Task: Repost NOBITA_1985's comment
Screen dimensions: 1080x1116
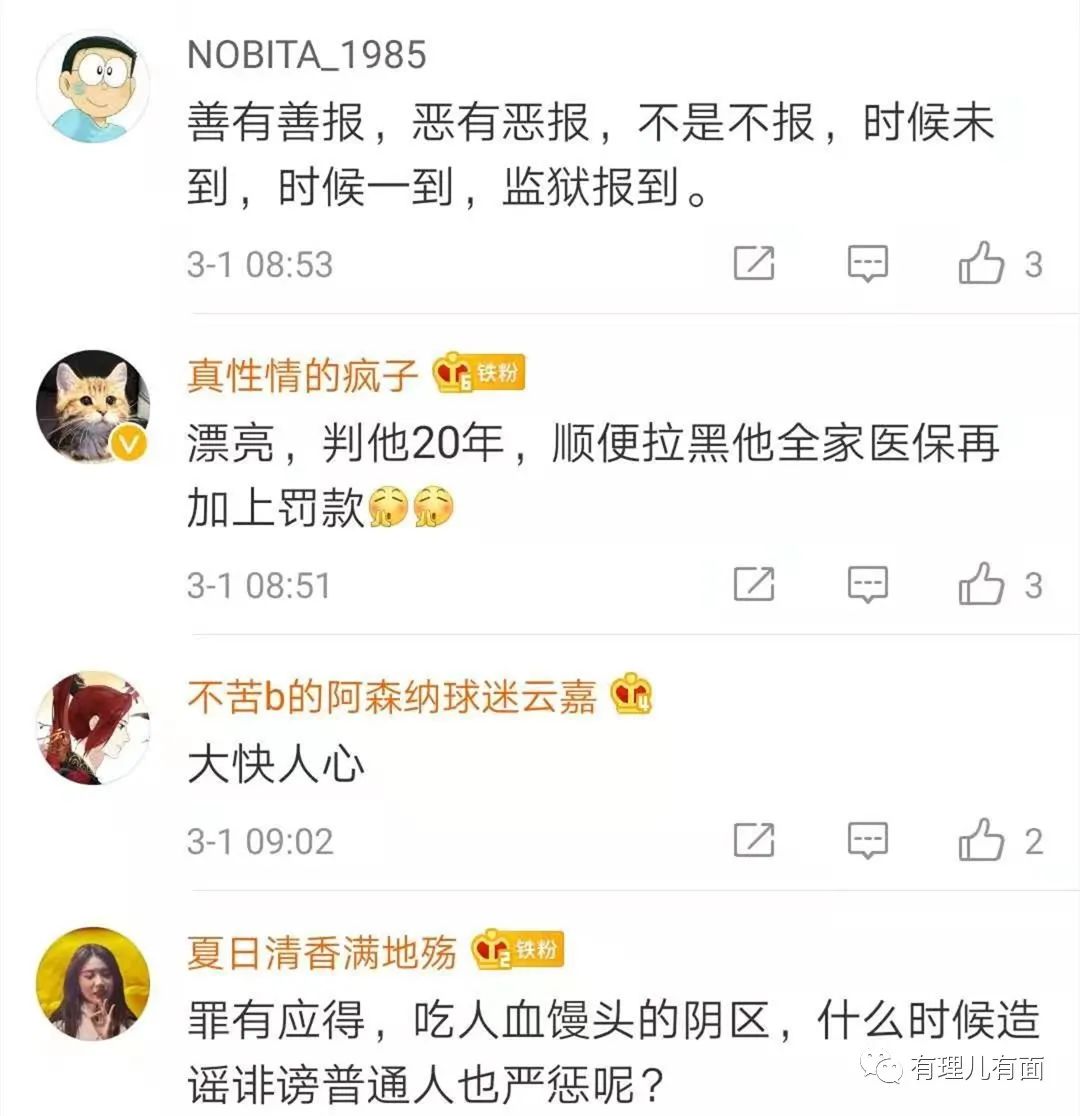Action: point(754,264)
